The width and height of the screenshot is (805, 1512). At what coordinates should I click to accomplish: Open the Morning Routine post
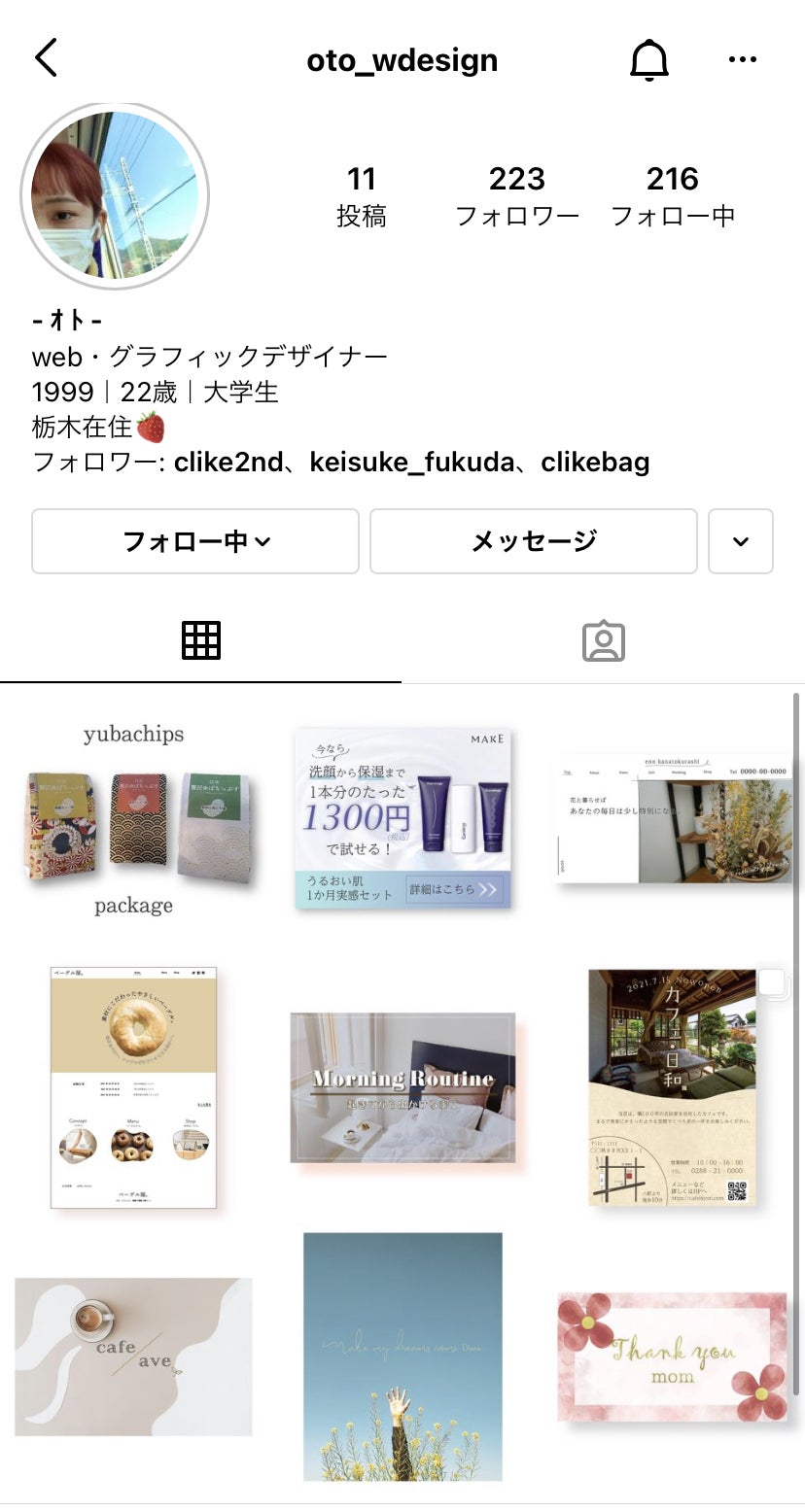pos(402,1087)
